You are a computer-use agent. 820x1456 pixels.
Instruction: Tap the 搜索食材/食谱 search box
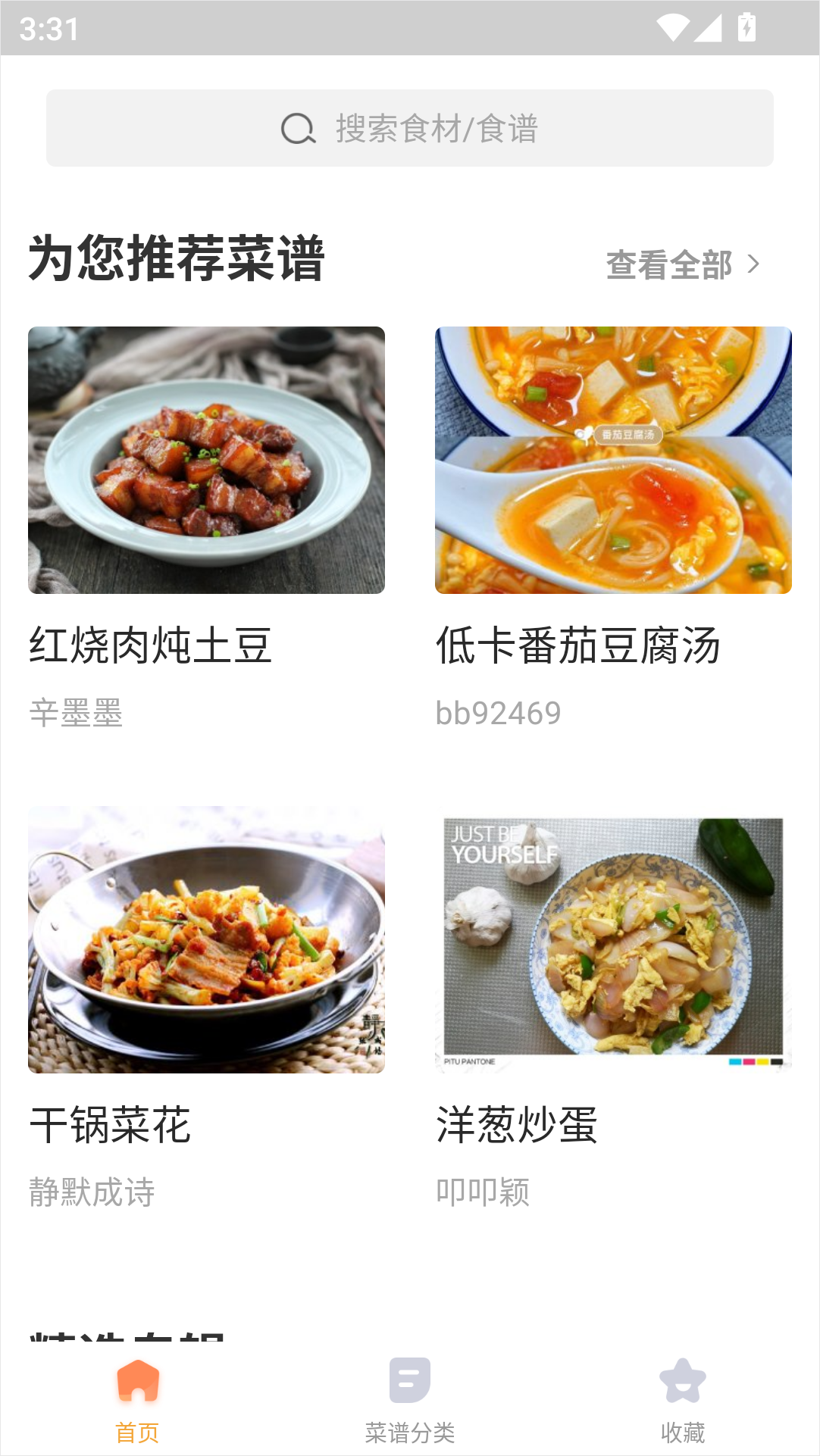(x=409, y=128)
